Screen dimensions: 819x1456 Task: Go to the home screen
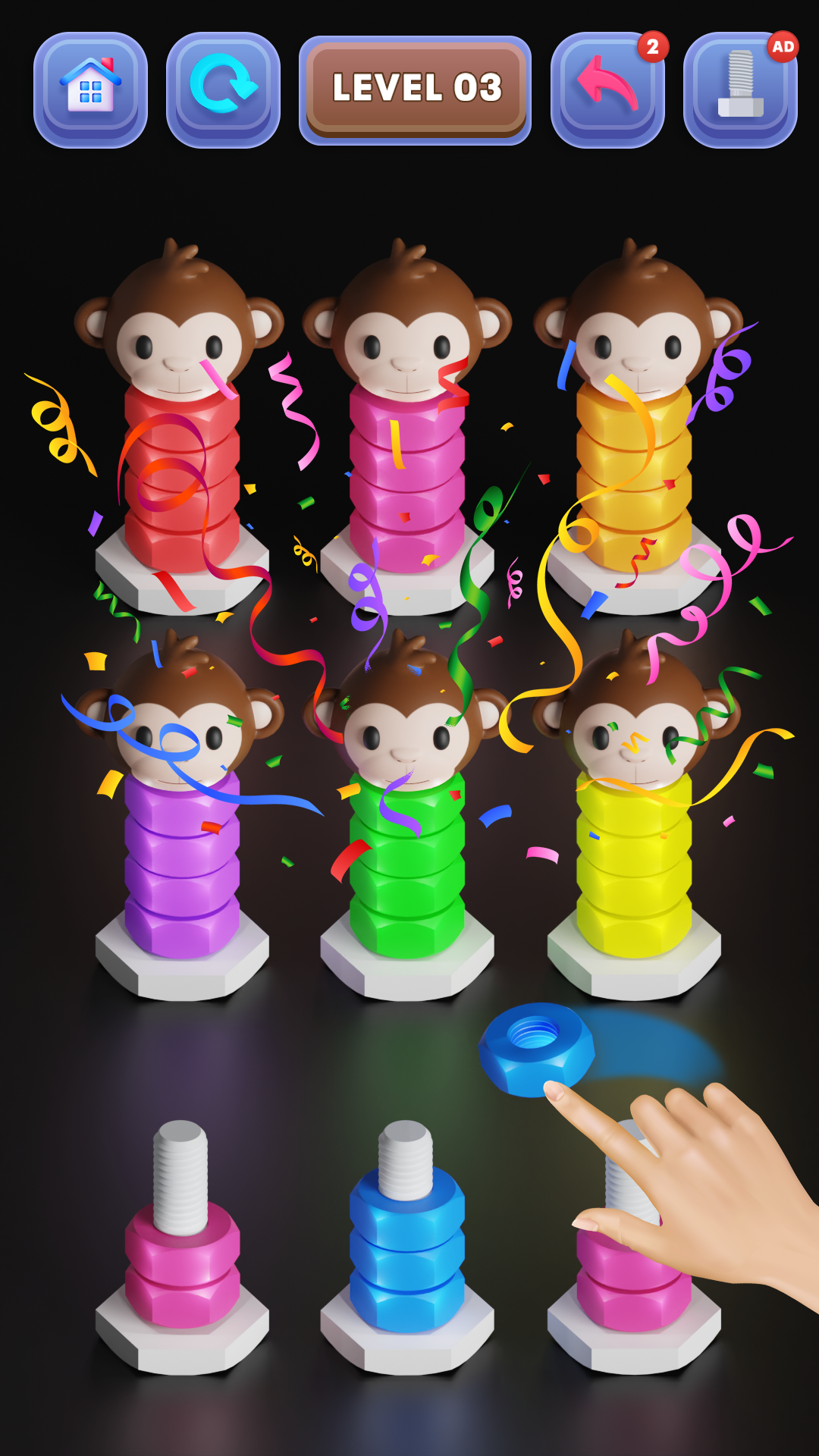(x=90, y=89)
